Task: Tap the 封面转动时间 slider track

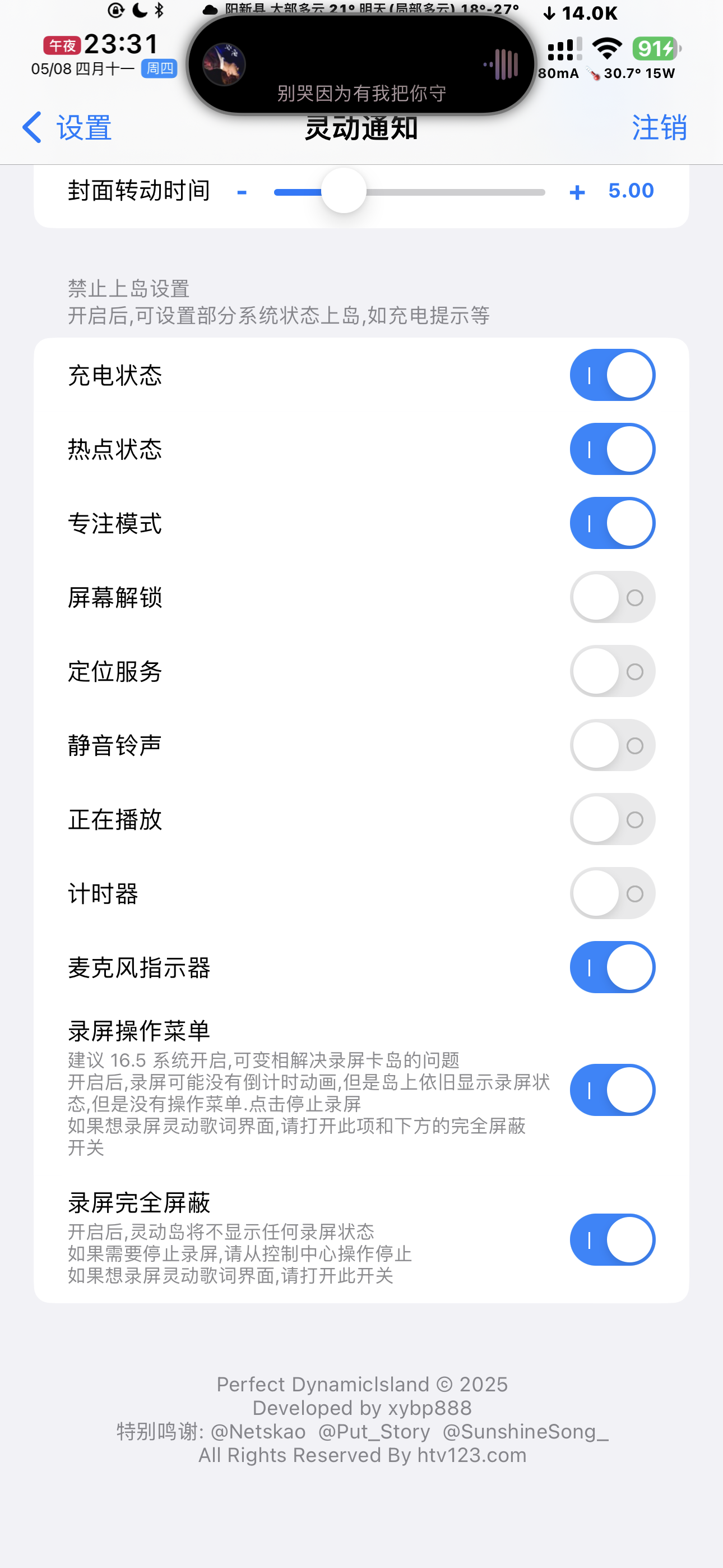Action: point(456,192)
